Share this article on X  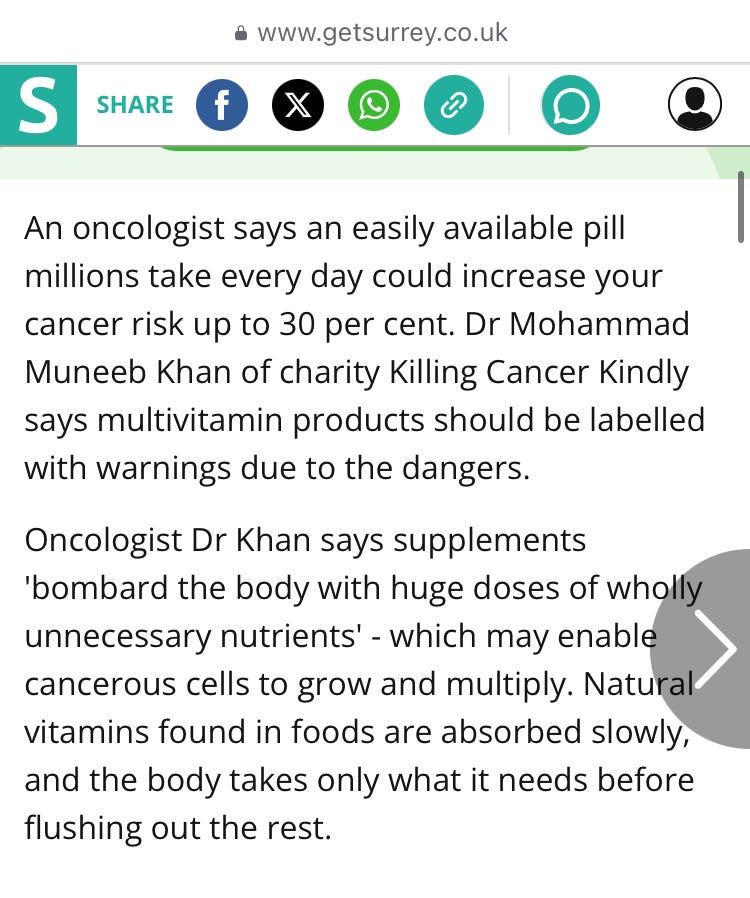click(297, 105)
